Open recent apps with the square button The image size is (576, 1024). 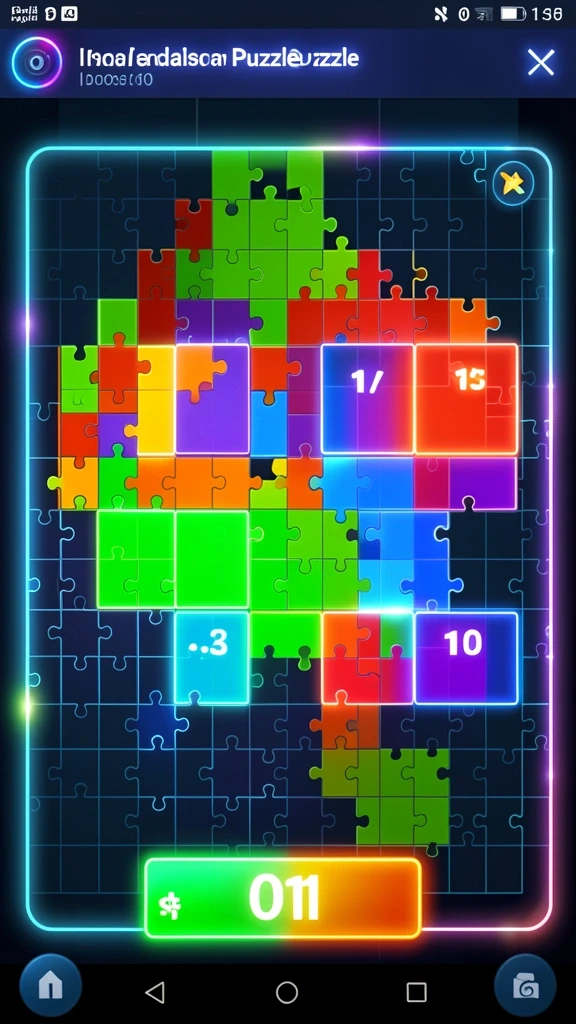(x=417, y=992)
